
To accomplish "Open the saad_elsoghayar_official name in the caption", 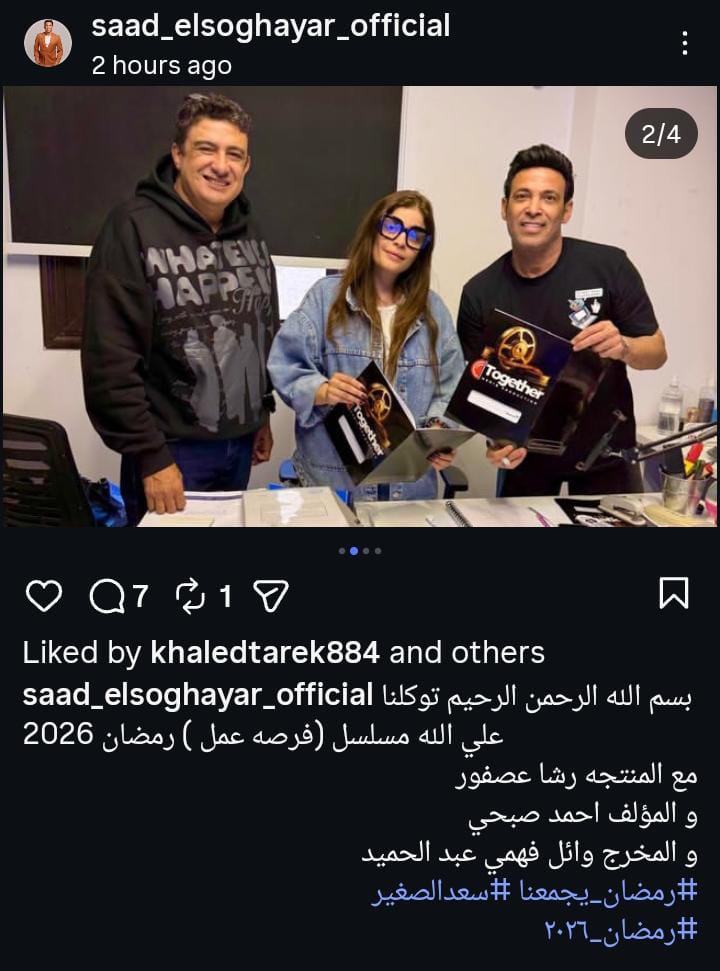I will coord(197,694).
